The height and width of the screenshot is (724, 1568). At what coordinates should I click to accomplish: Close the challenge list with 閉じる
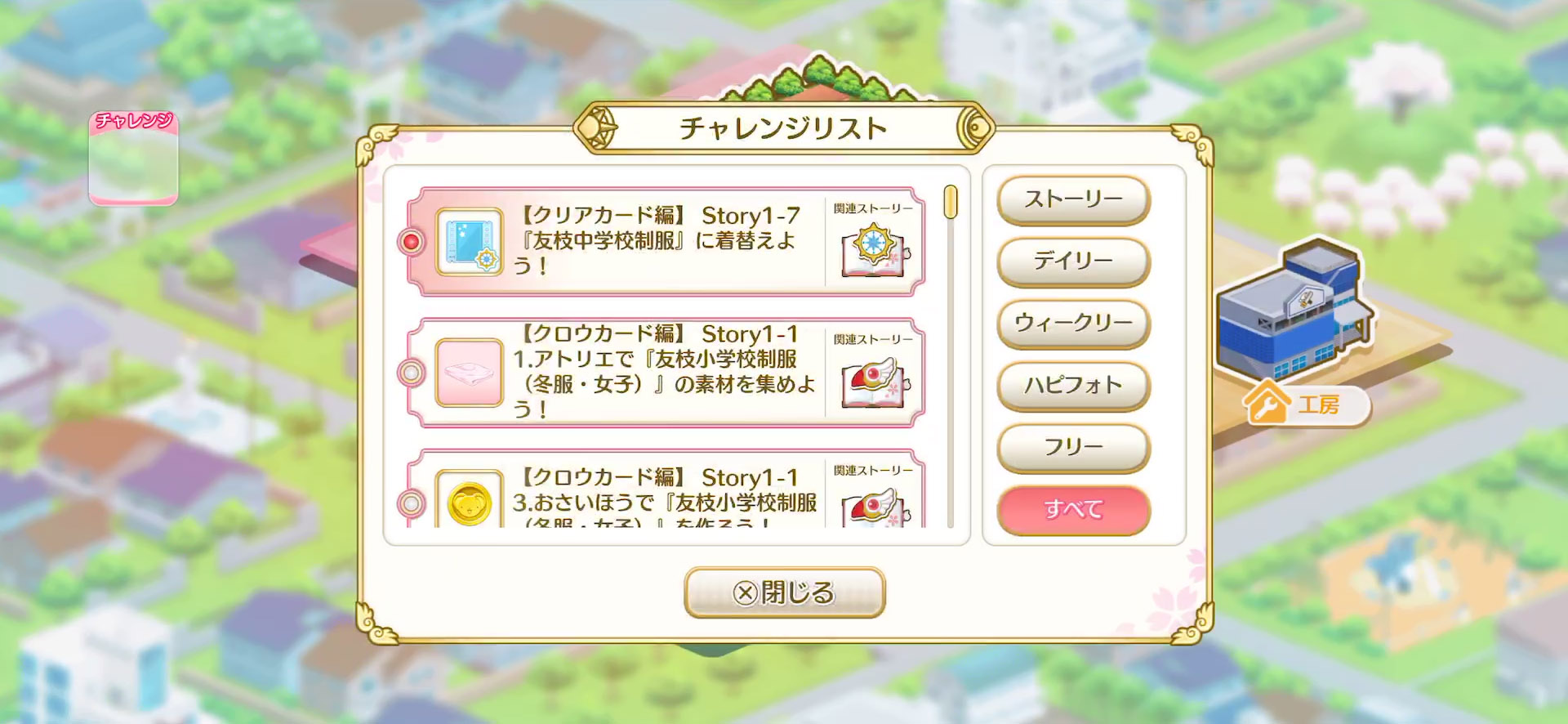click(x=784, y=592)
